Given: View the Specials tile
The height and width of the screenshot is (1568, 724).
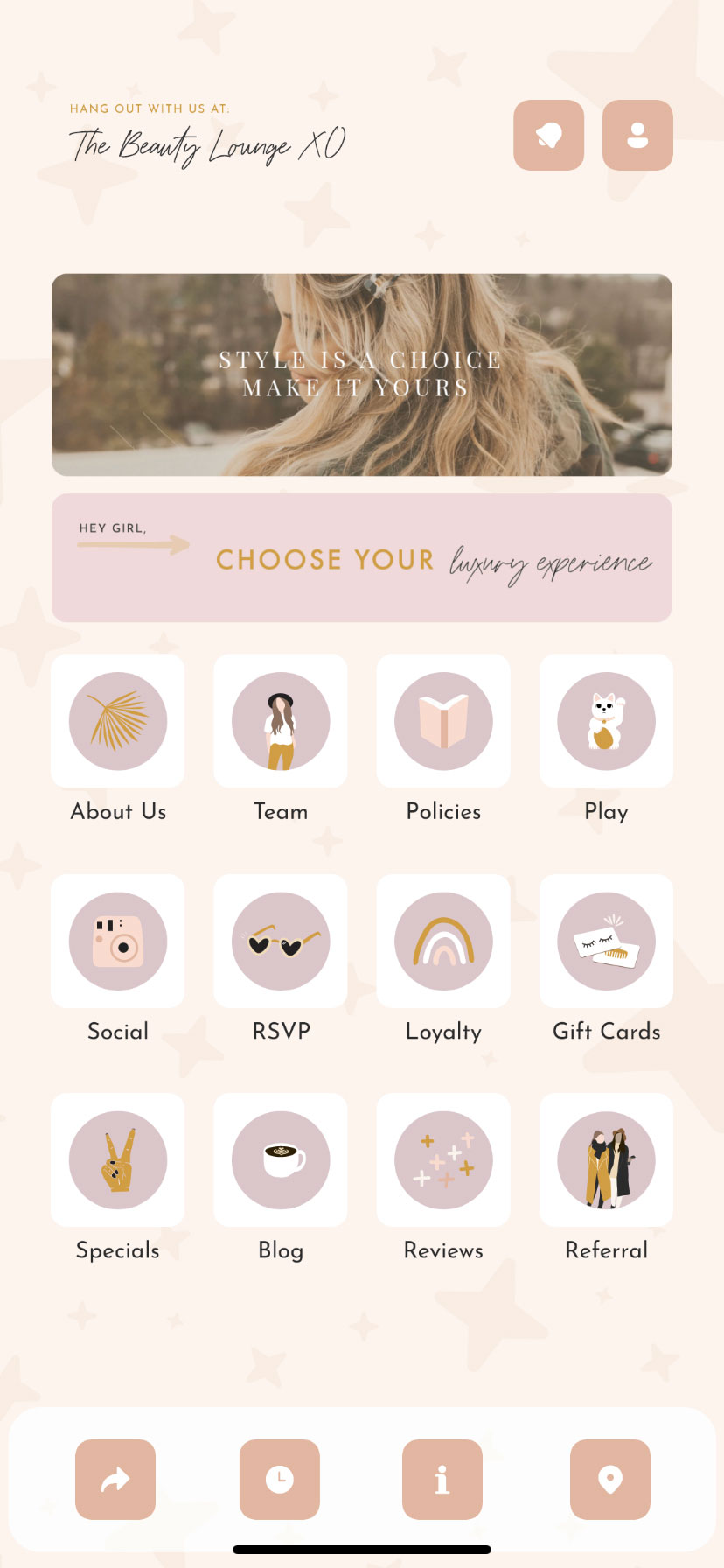Looking at the screenshot, I should point(118,1159).
